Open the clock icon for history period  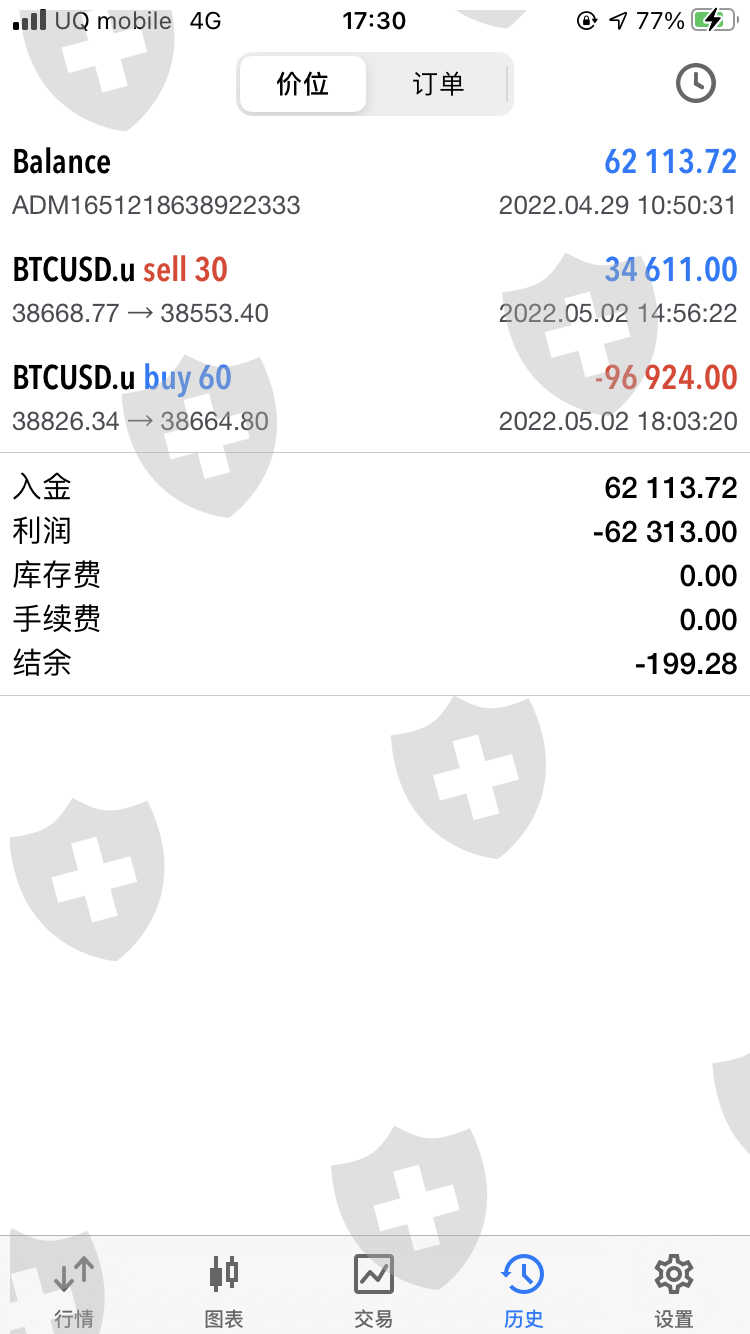coord(695,84)
